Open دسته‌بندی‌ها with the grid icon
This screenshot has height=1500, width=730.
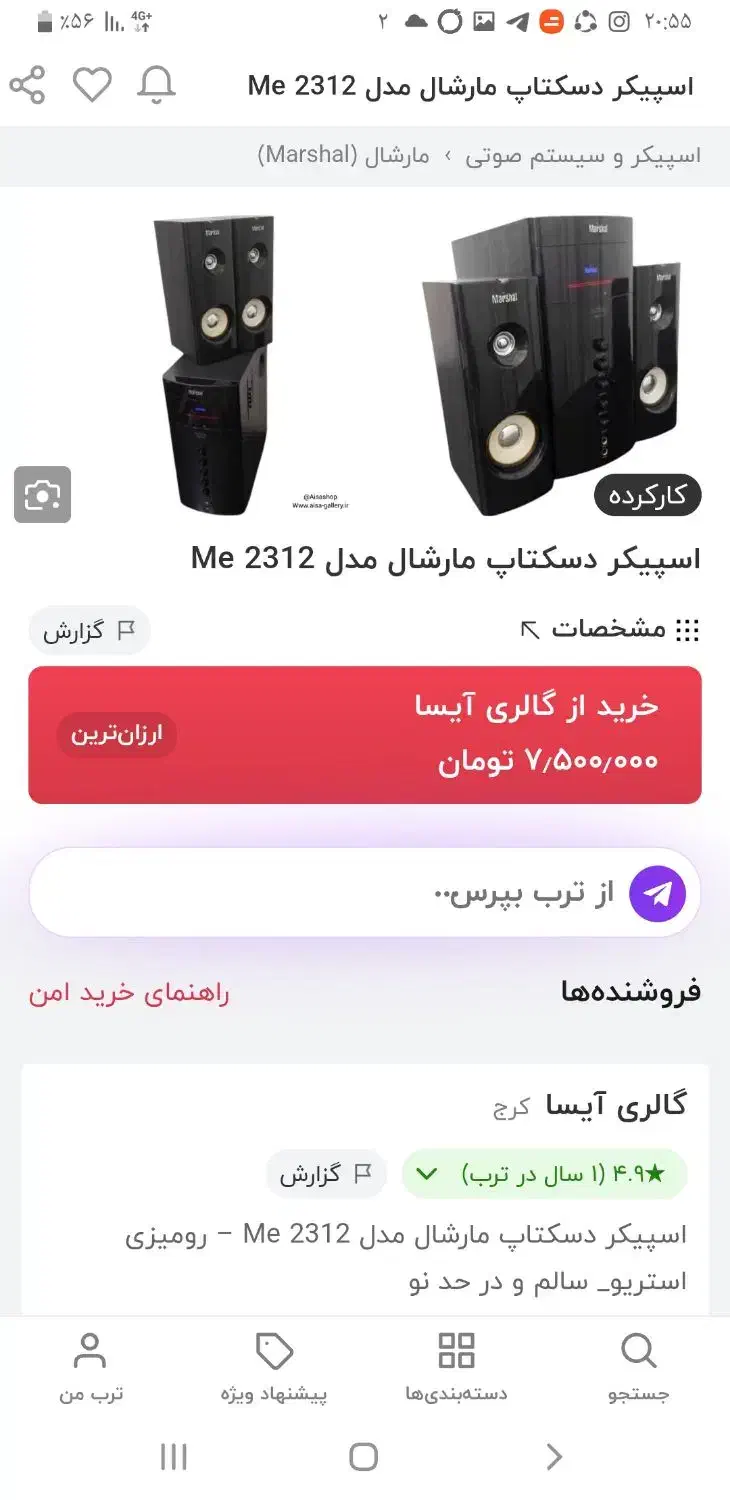(x=456, y=1350)
